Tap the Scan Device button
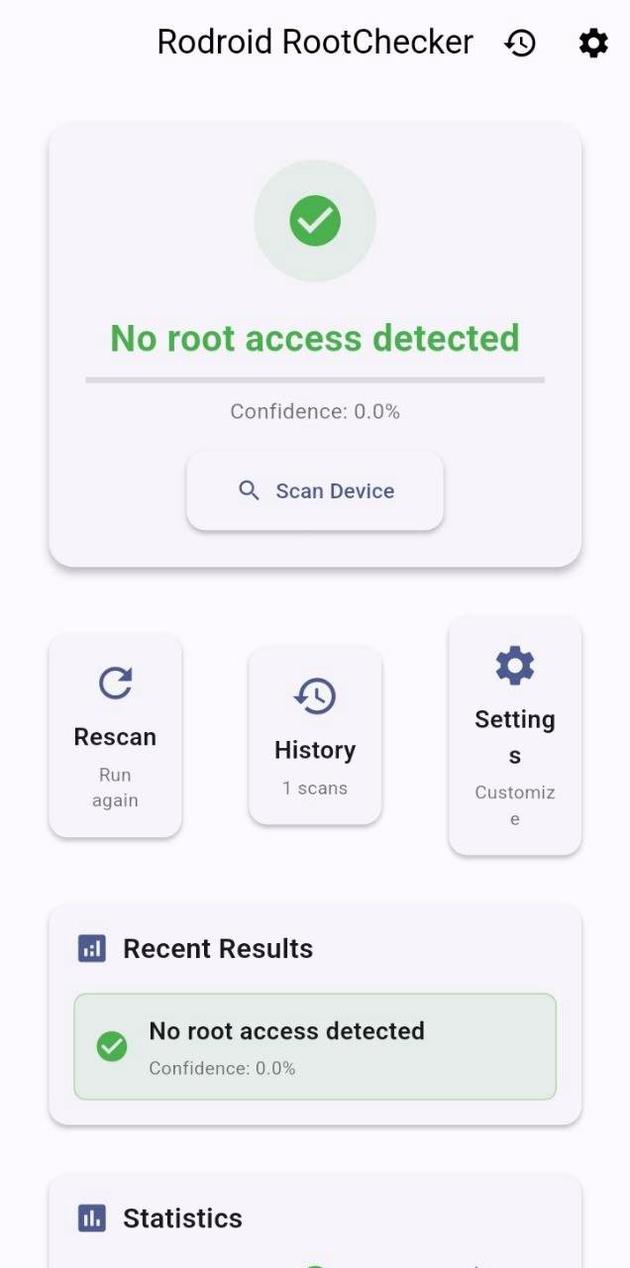Image resolution: width=630 pixels, height=1268 pixels. [315, 490]
